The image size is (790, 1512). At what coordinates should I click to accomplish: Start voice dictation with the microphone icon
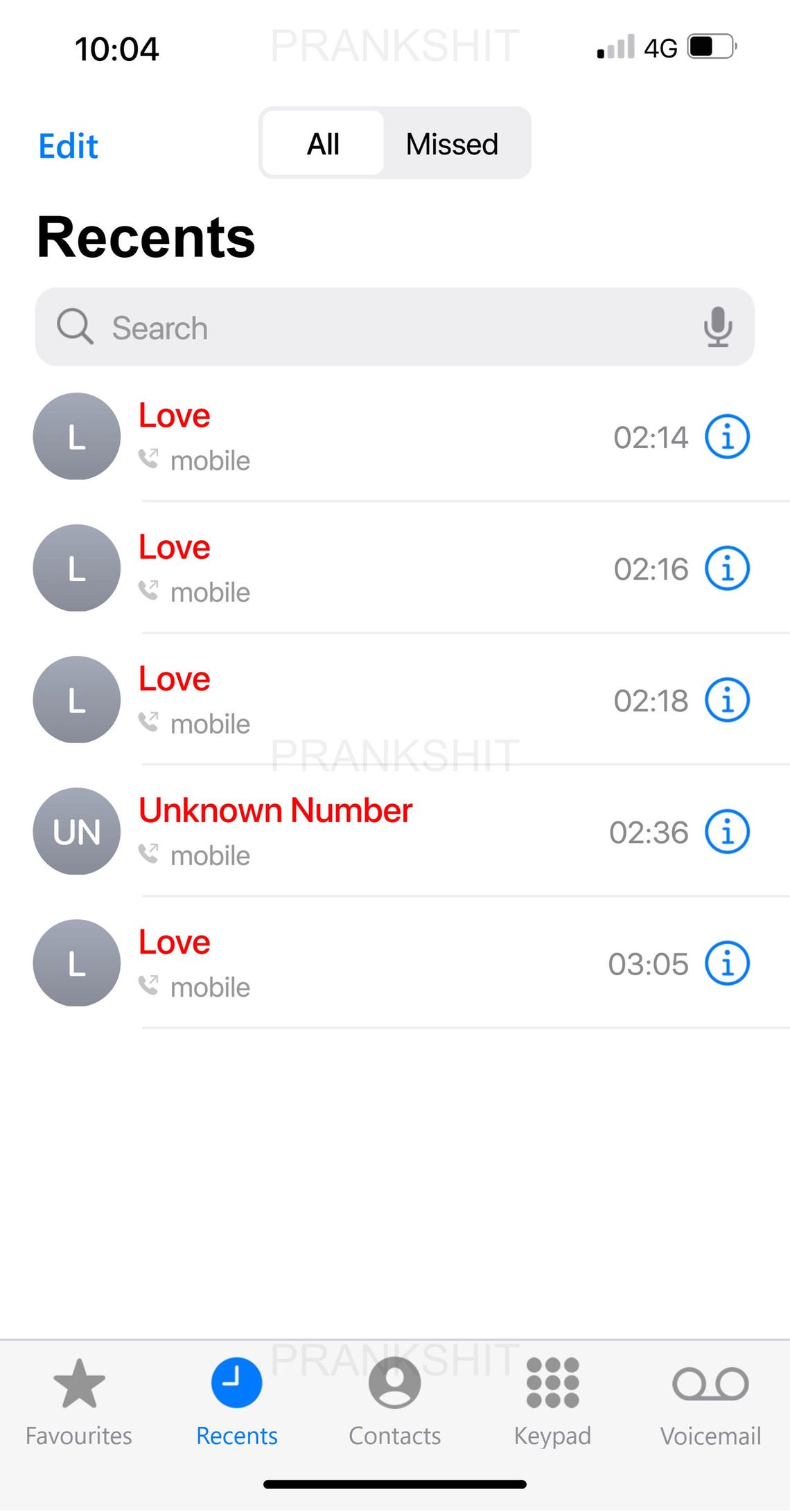click(718, 327)
